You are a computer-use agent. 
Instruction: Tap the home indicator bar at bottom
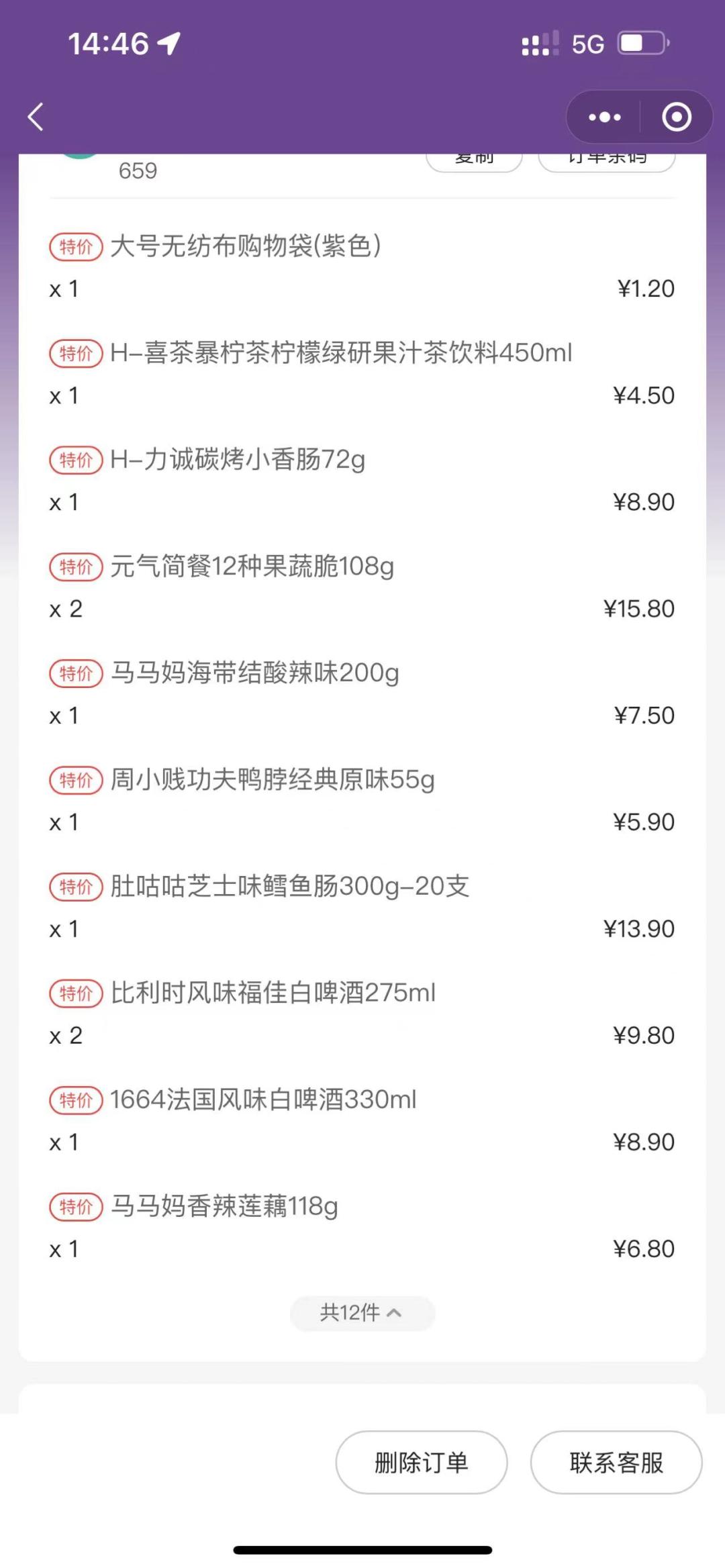point(362,1551)
